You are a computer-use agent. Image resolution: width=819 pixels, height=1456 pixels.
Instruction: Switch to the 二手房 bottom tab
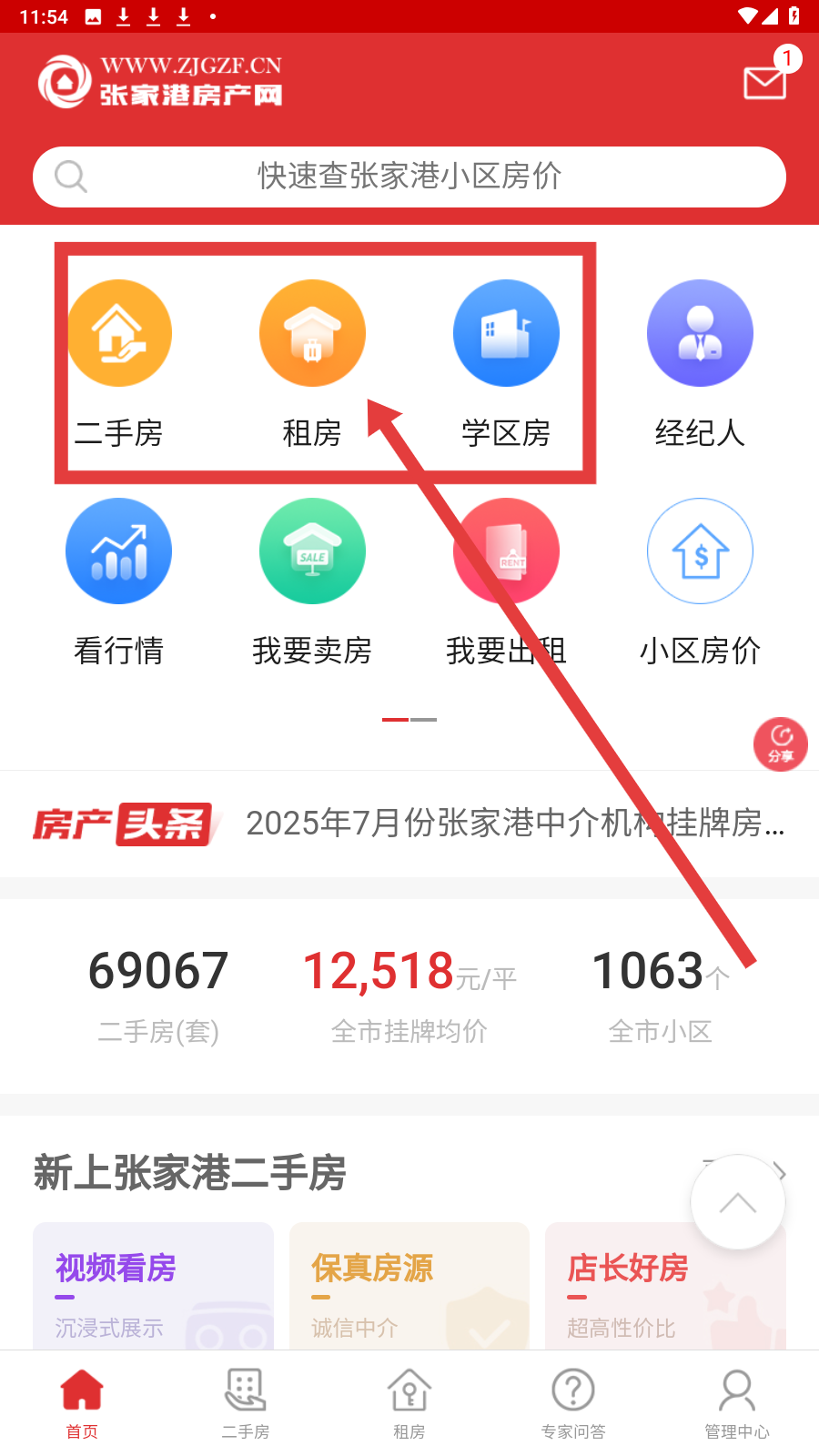click(246, 1403)
